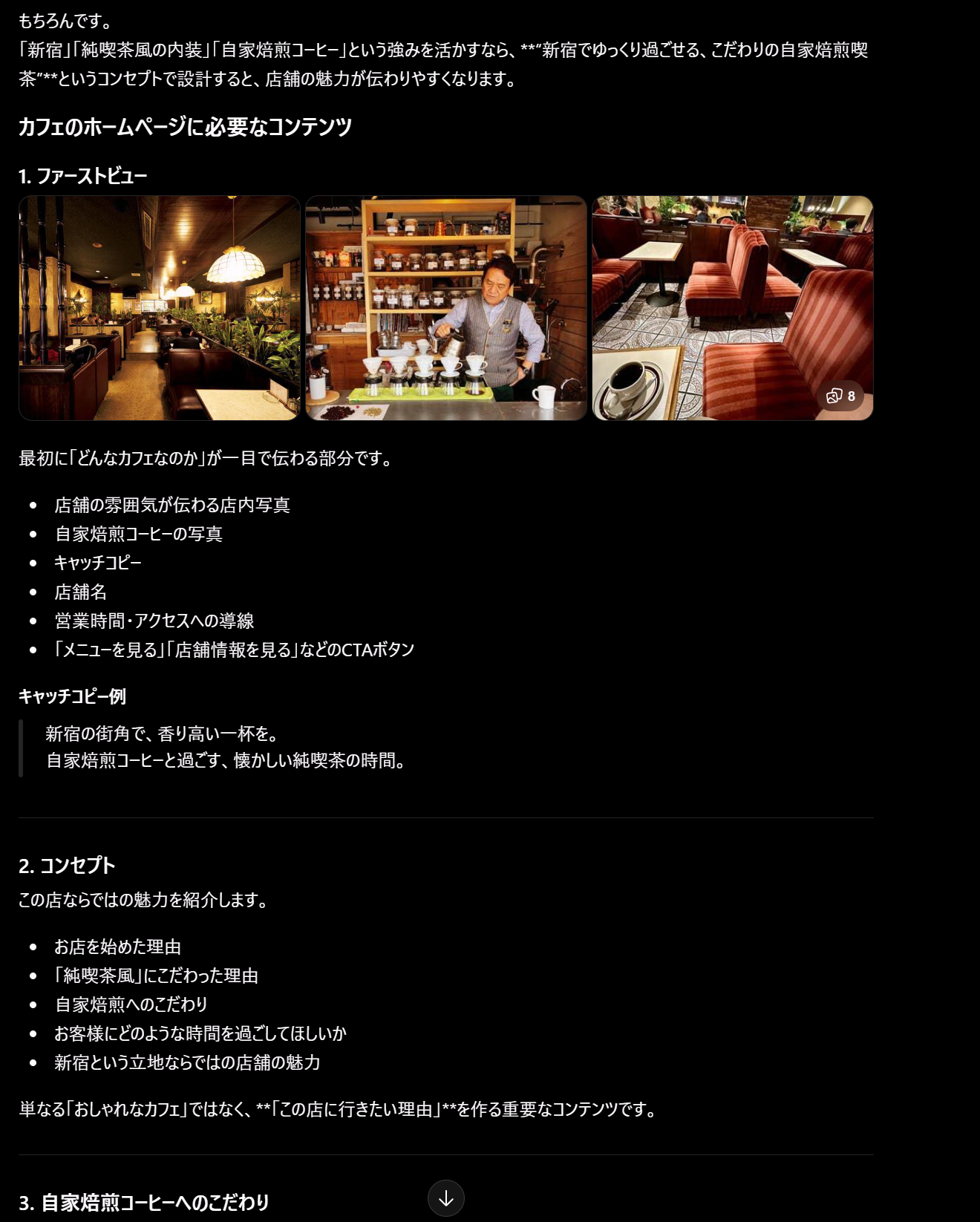The width and height of the screenshot is (980, 1222).
Task: View all 8 images in the gallery
Action: coord(840,396)
